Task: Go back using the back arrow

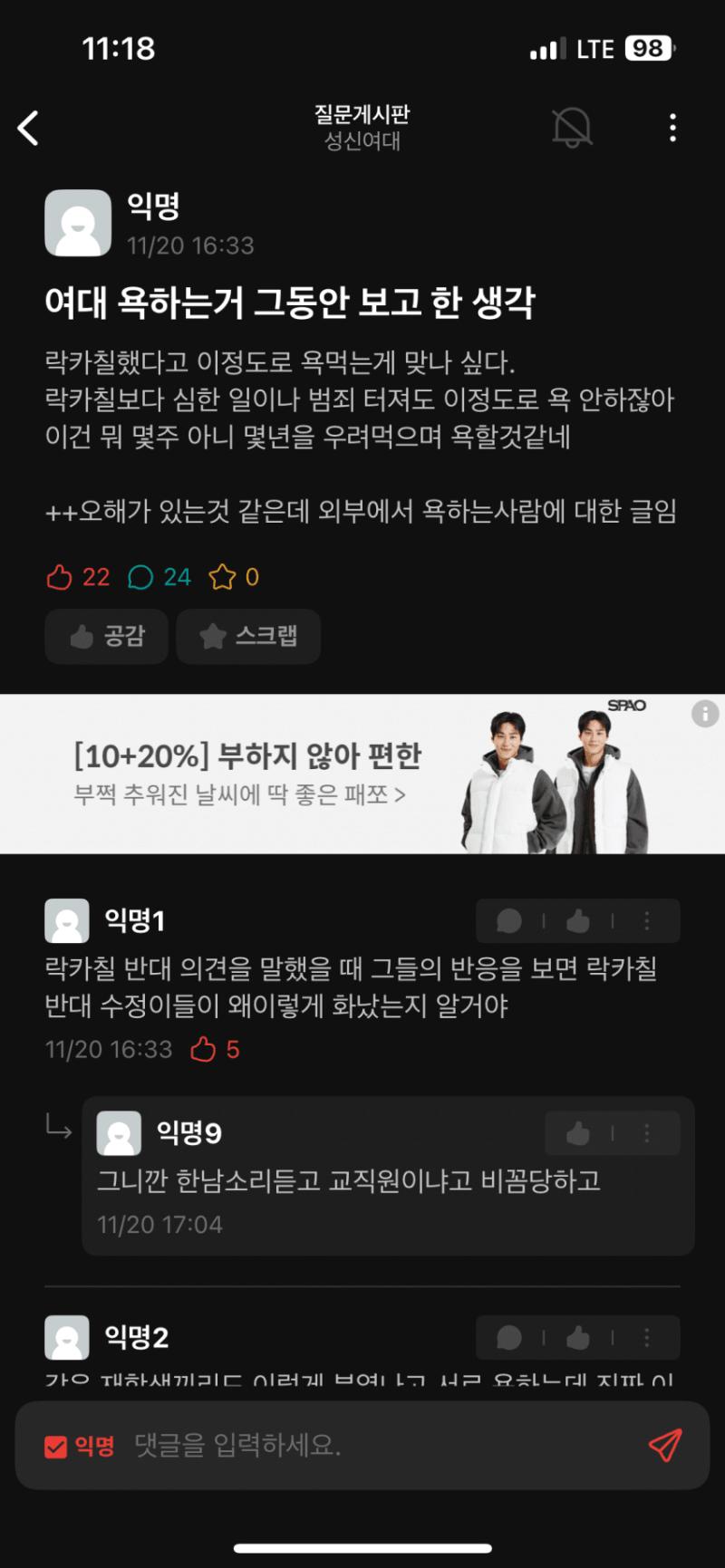Action: pos(29,128)
